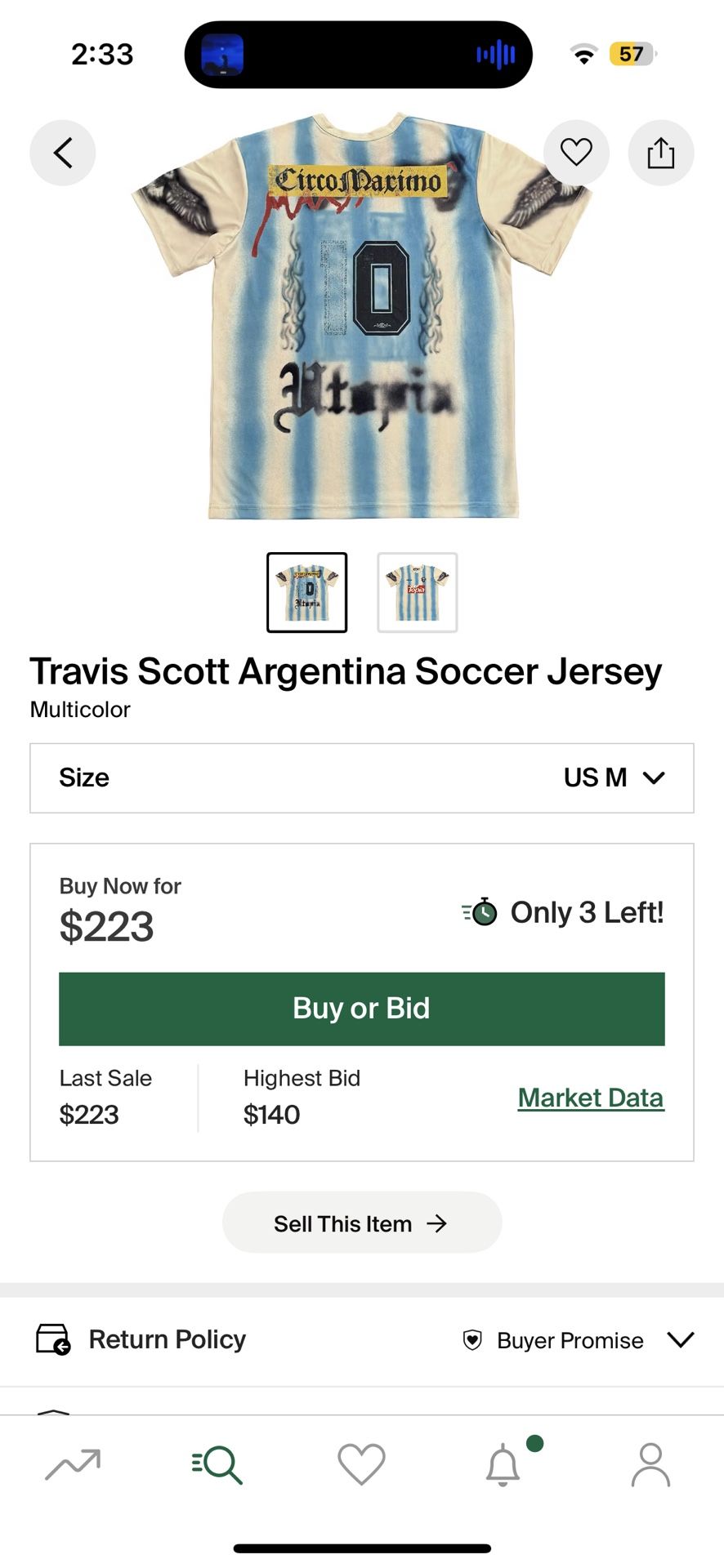Tap the Return Policy box icon
Screen dimensions: 724x1568
pos(52,1339)
